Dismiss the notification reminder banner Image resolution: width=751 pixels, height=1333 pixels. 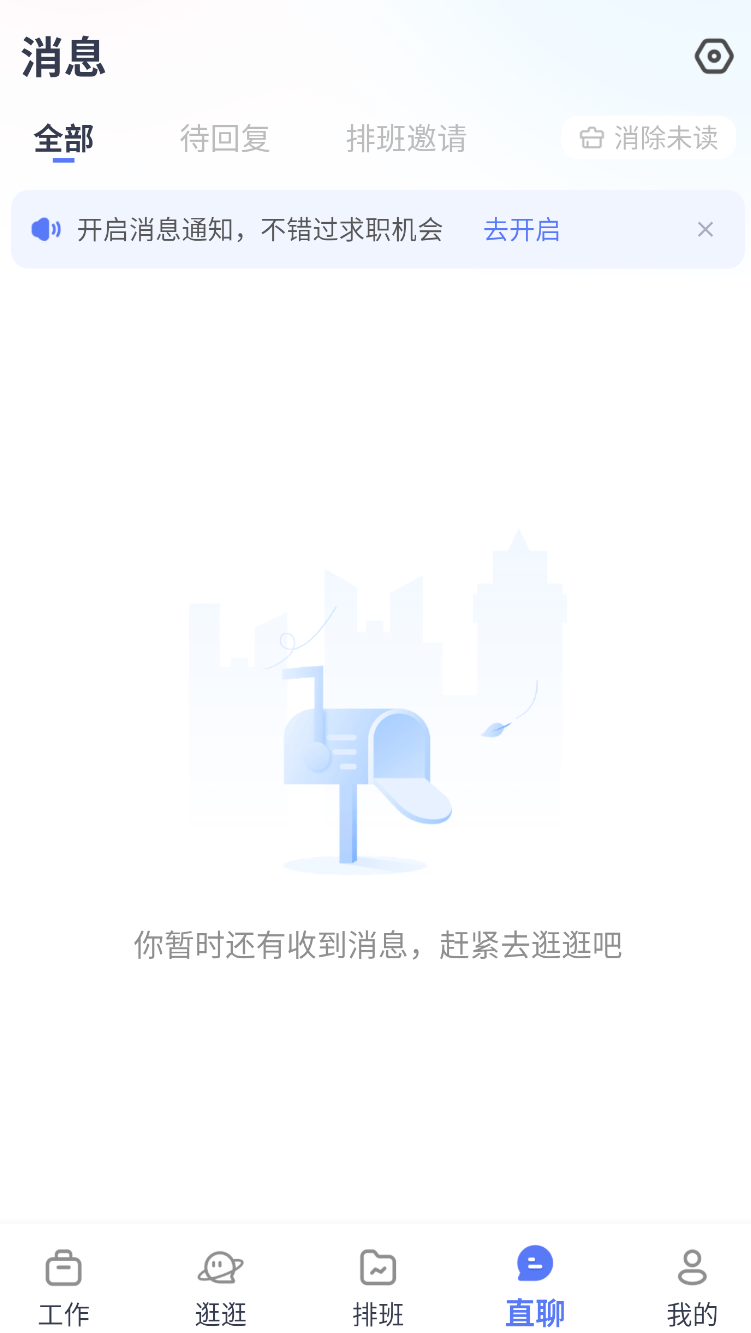pyautogui.click(x=705, y=230)
